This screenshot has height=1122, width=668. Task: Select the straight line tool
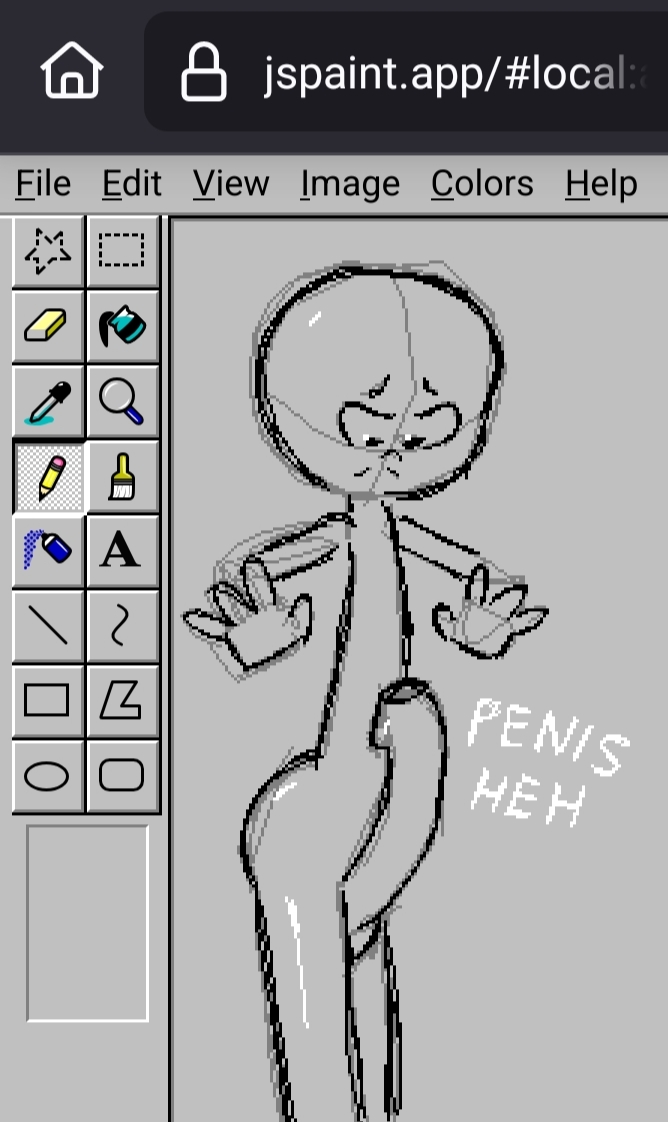click(48, 626)
